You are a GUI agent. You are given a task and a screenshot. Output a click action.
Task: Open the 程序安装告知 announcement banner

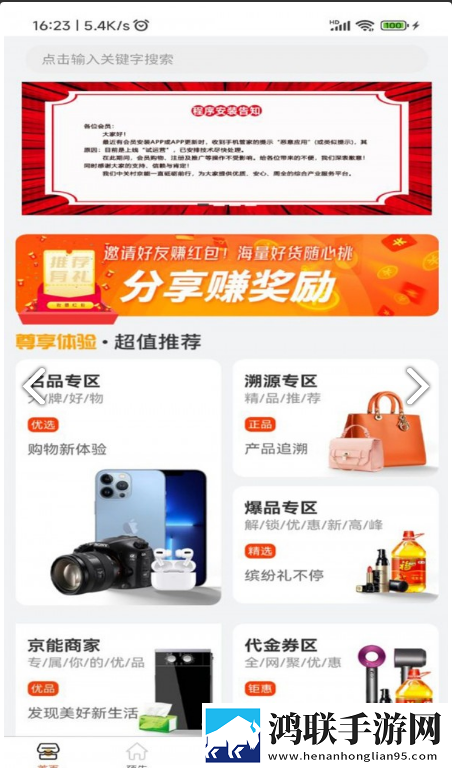pyautogui.click(x=227, y=148)
